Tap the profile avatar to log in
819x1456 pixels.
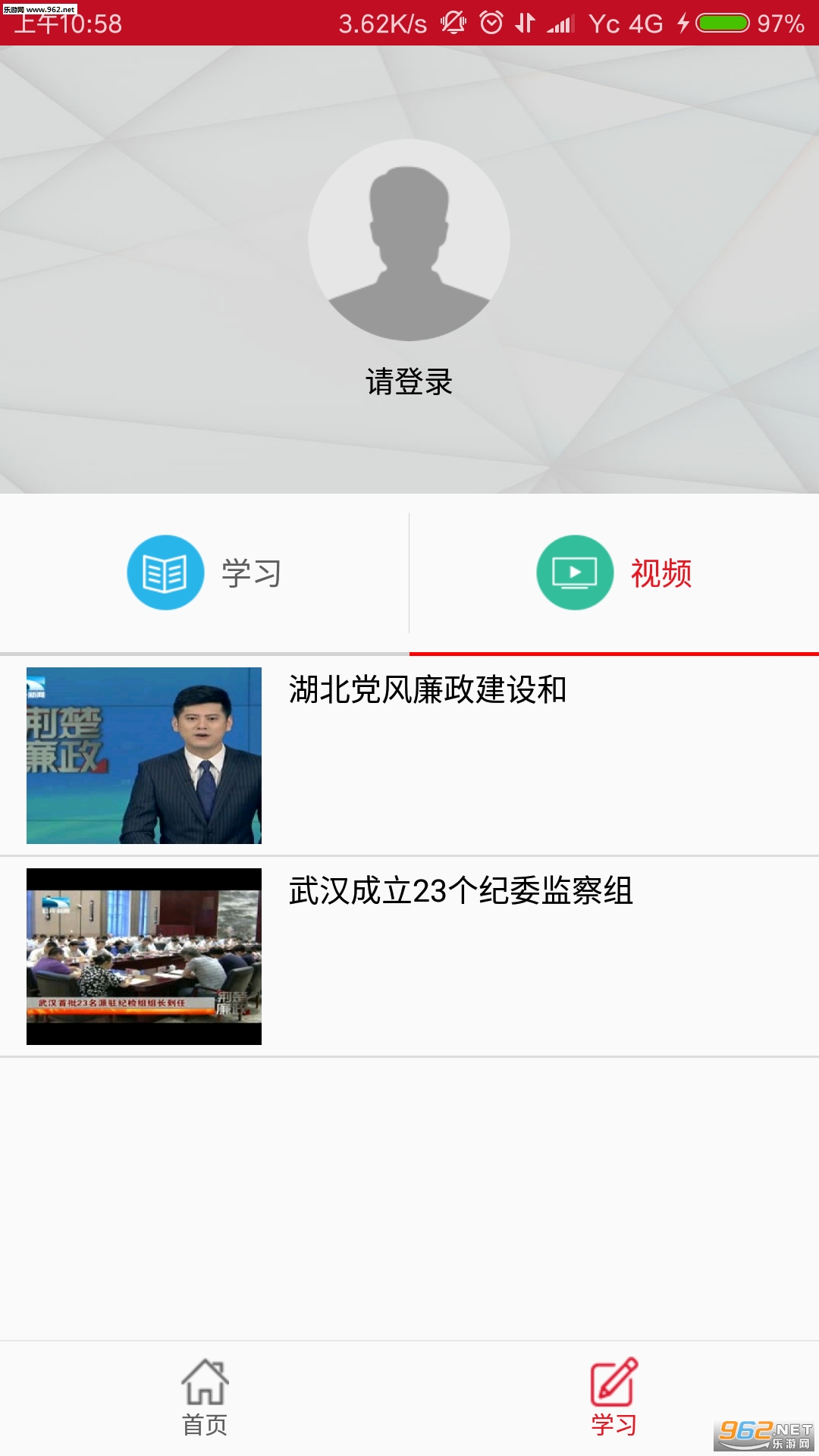[x=409, y=240]
